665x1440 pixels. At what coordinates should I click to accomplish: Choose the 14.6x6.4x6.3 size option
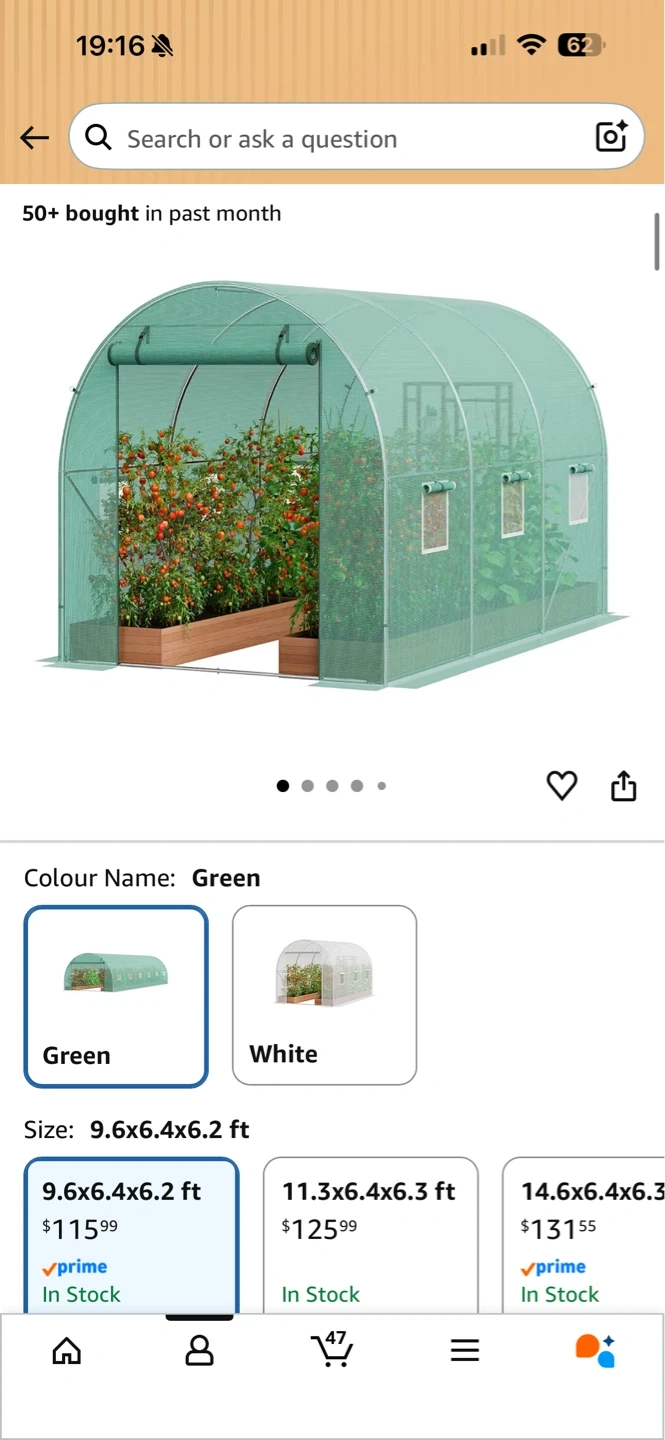[x=584, y=1235]
